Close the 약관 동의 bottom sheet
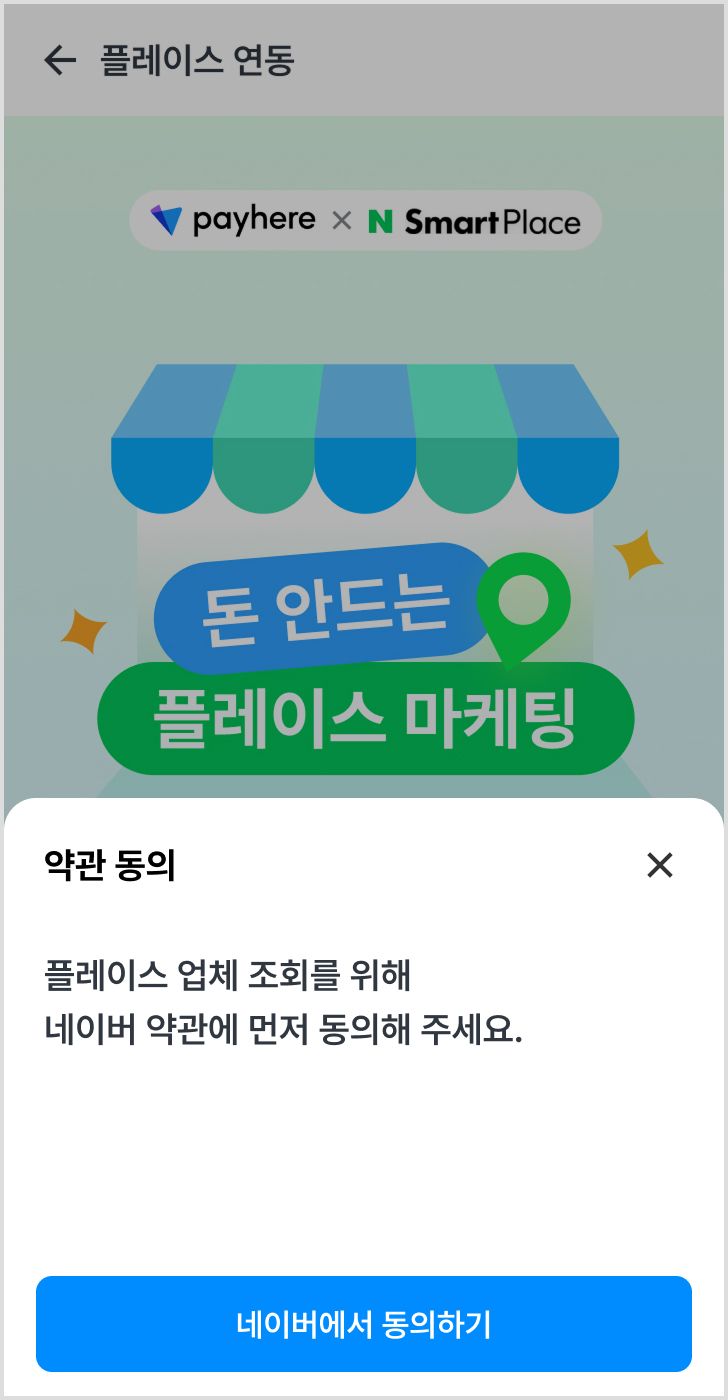Screen dimensions: 728x1400 pyautogui.click(x=660, y=865)
